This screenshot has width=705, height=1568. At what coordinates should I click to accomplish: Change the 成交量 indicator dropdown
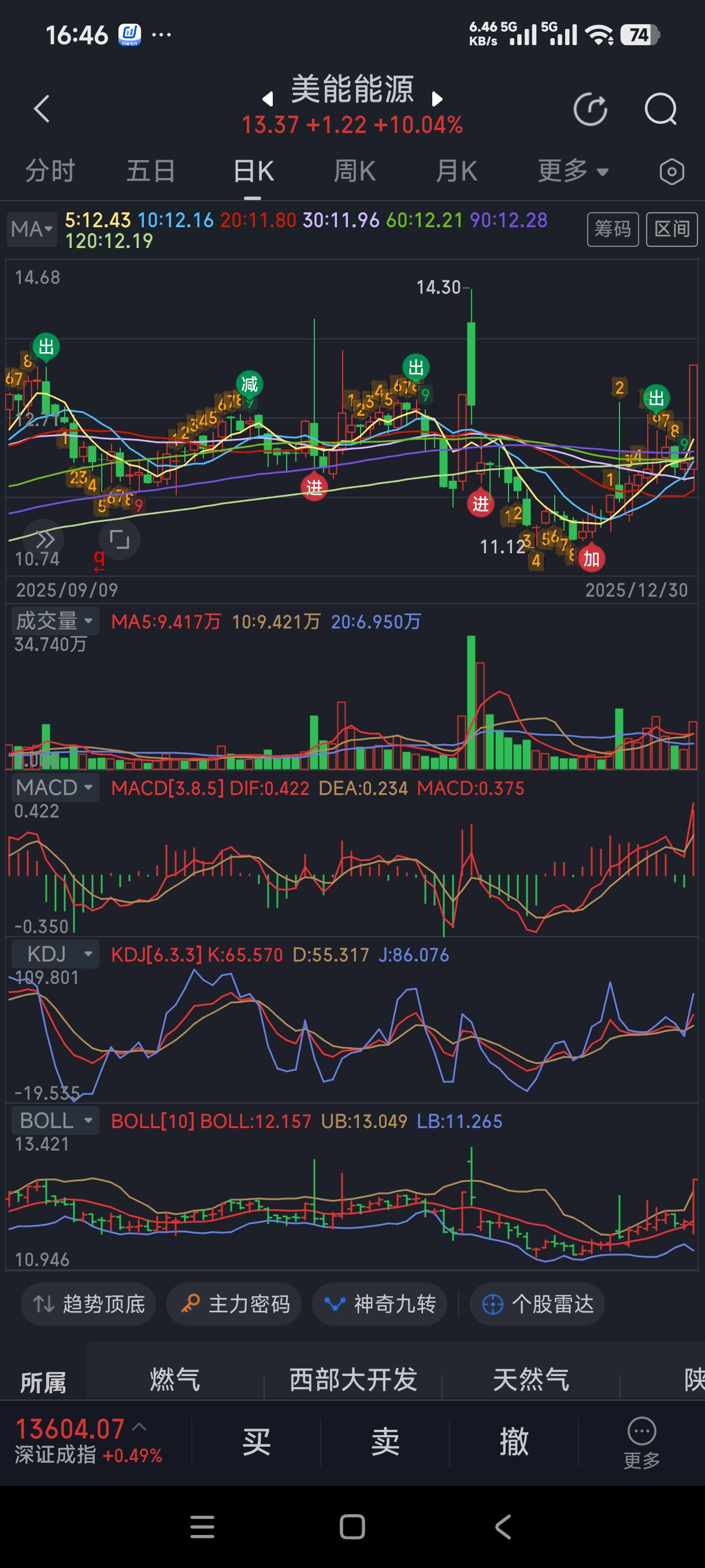pyautogui.click(x=55, y=620)
